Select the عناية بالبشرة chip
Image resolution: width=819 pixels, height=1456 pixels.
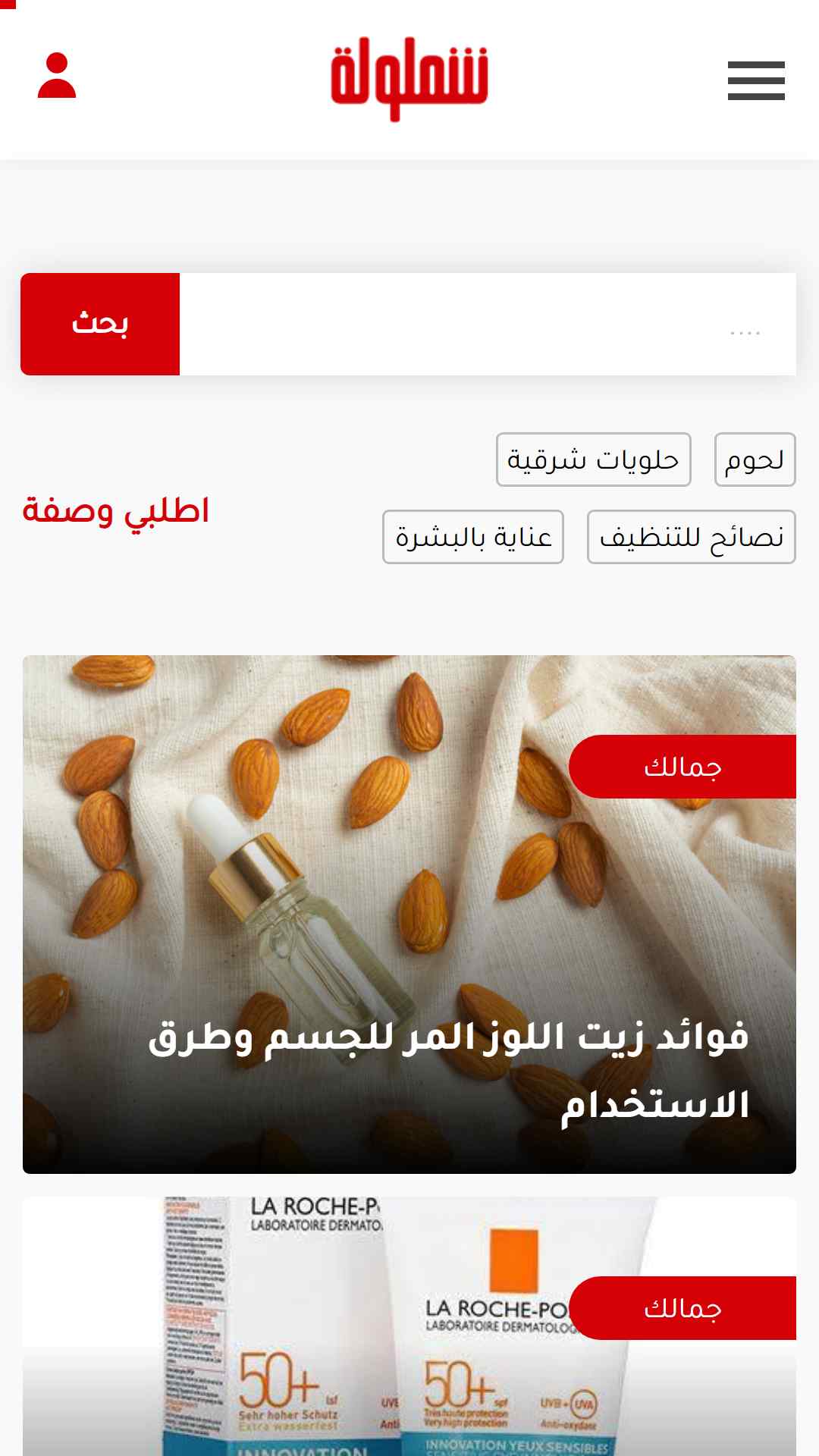click(x=472, y=537)
